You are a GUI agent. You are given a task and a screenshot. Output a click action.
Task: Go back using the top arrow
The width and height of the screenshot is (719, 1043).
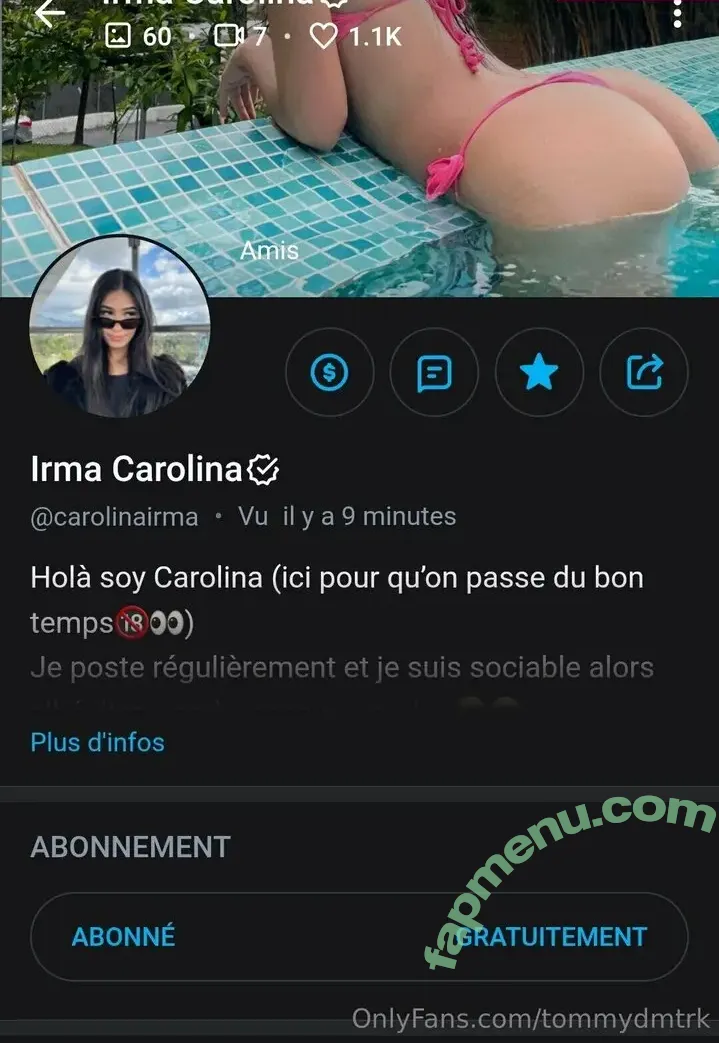pyautogui.click(x=48, y=12)
